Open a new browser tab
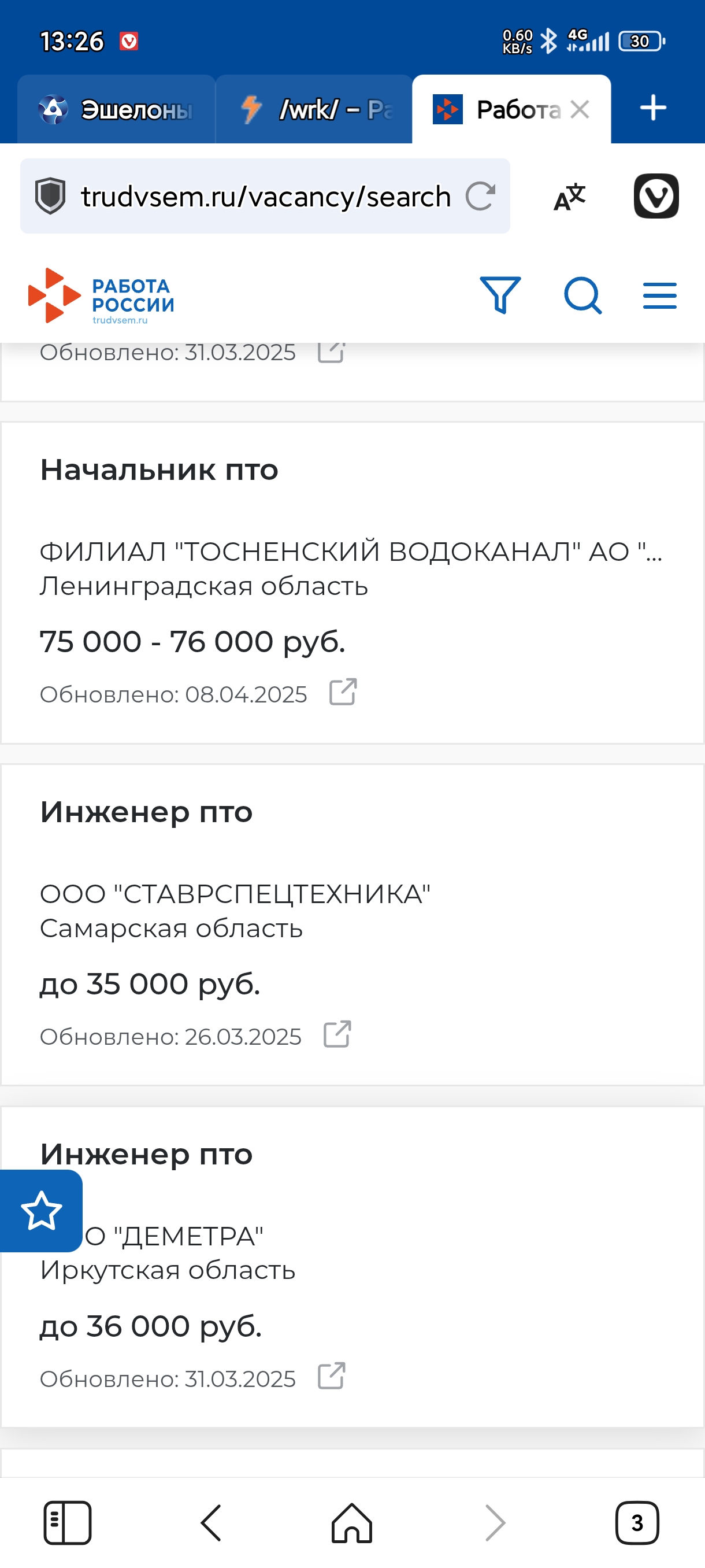705x1568 pixels. click(x=654, y=108)
